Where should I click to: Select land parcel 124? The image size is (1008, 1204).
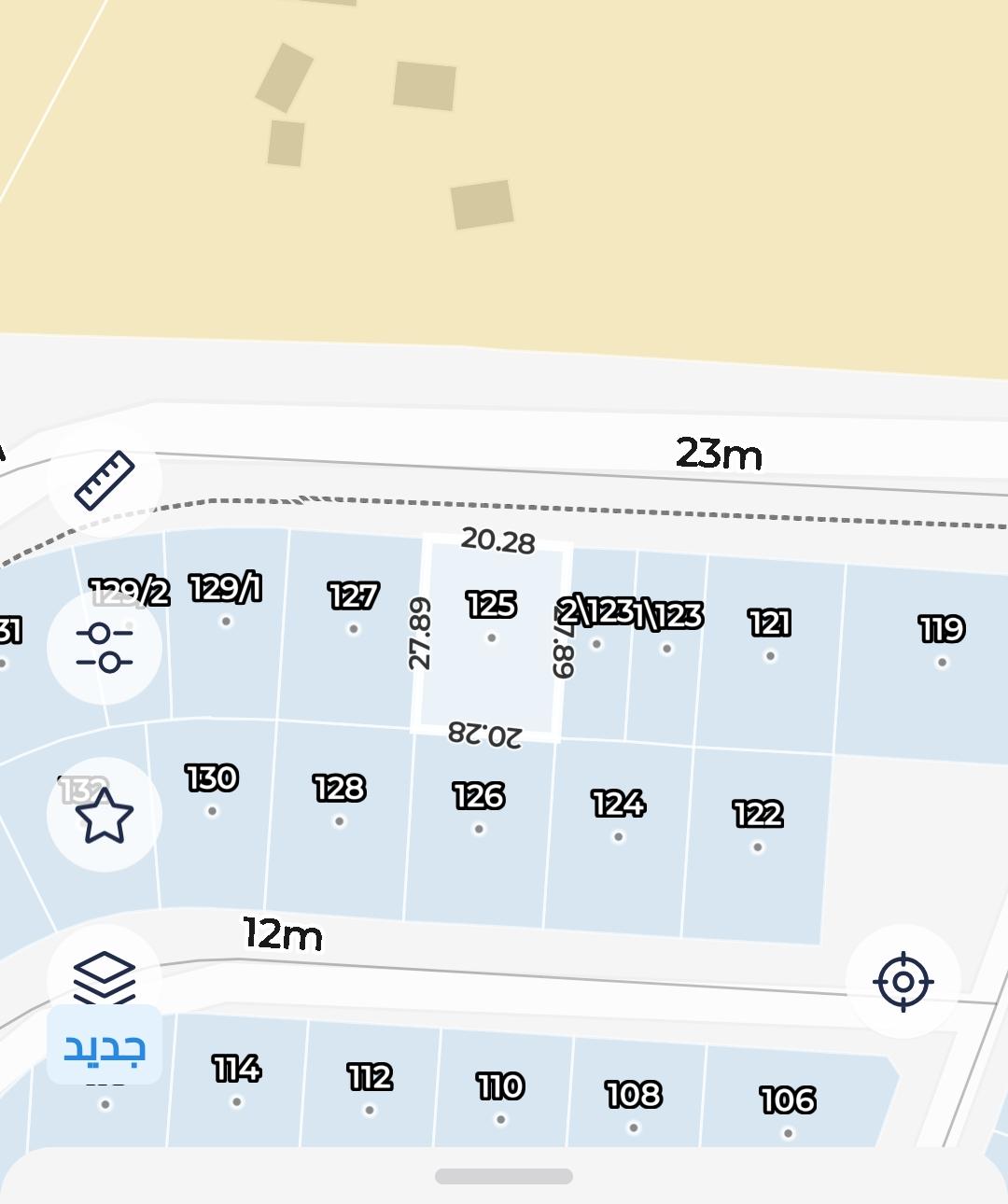(618, 803)
